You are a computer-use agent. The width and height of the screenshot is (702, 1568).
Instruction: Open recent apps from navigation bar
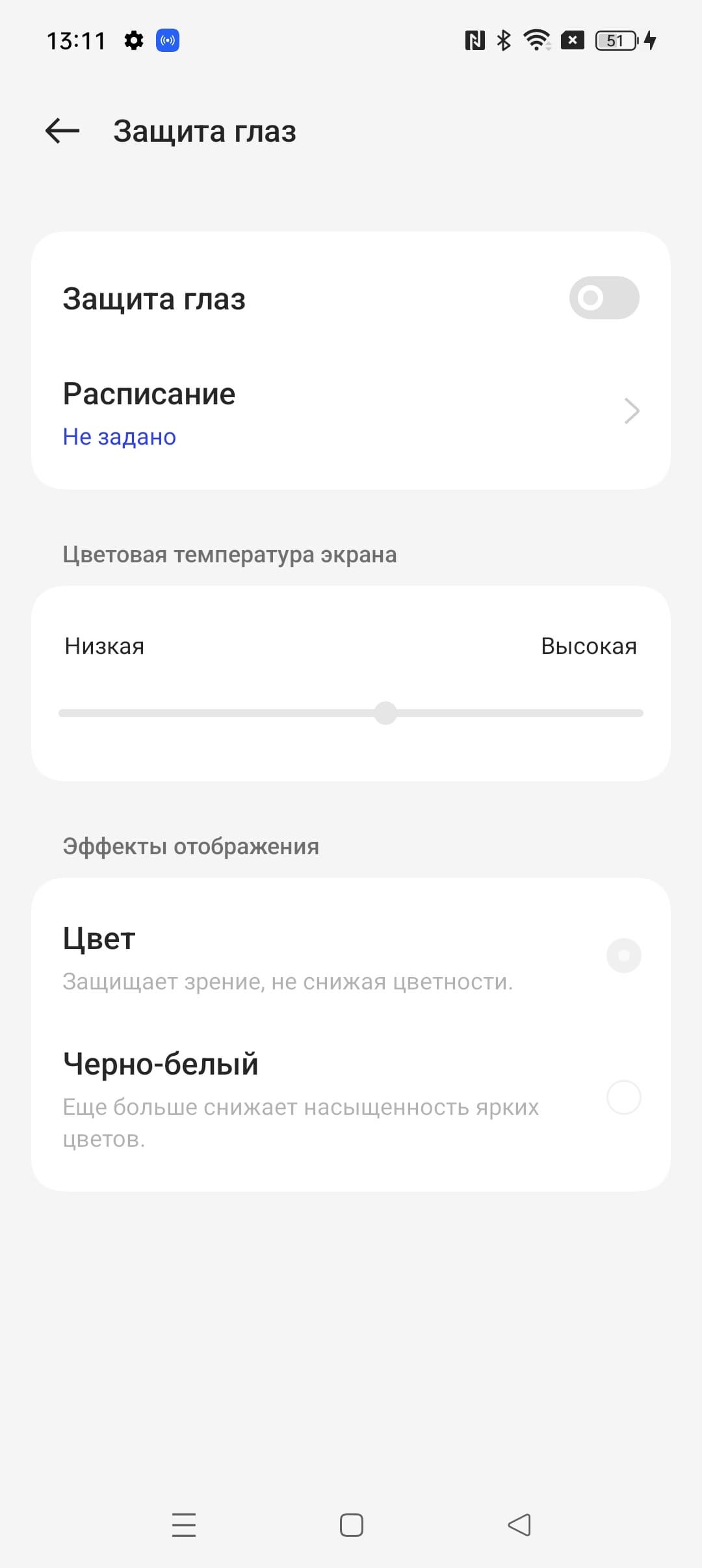[184, 1525]
